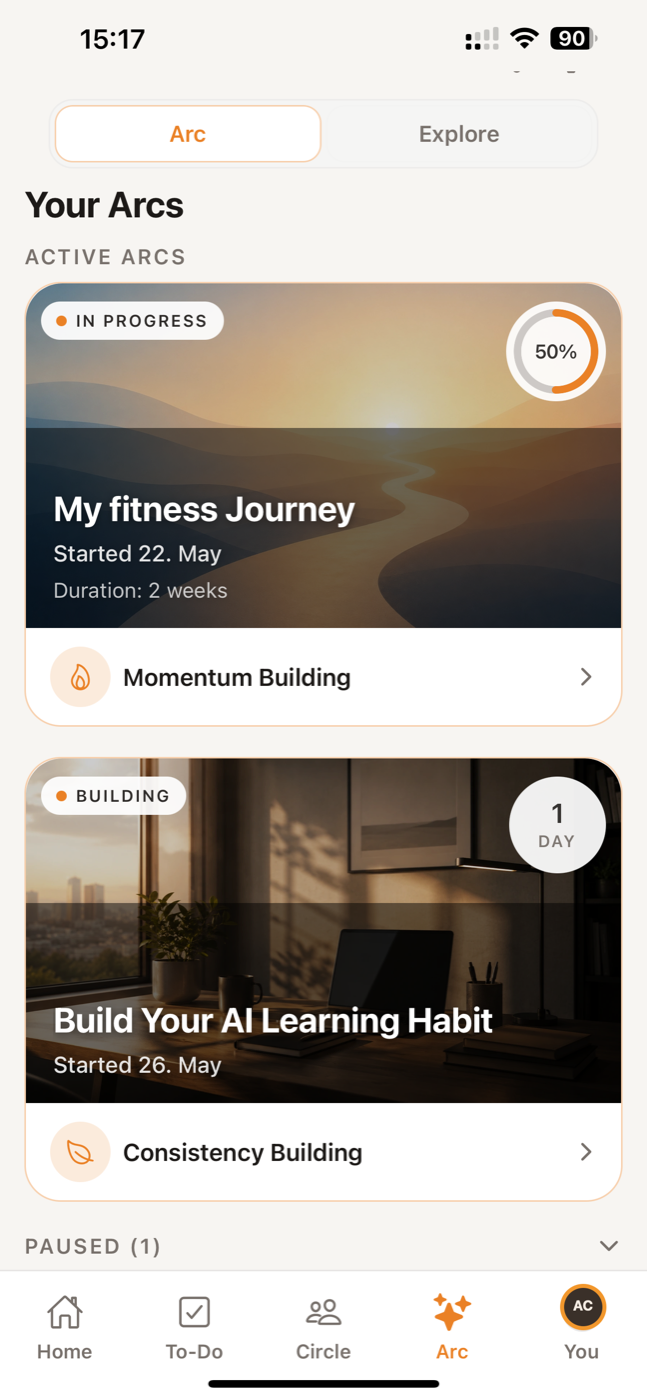Open the My fitness Journey arc card
Image resolution: width=647 pixels, height=1400 pixels.
pyautogui.click(x=323, y=456)
